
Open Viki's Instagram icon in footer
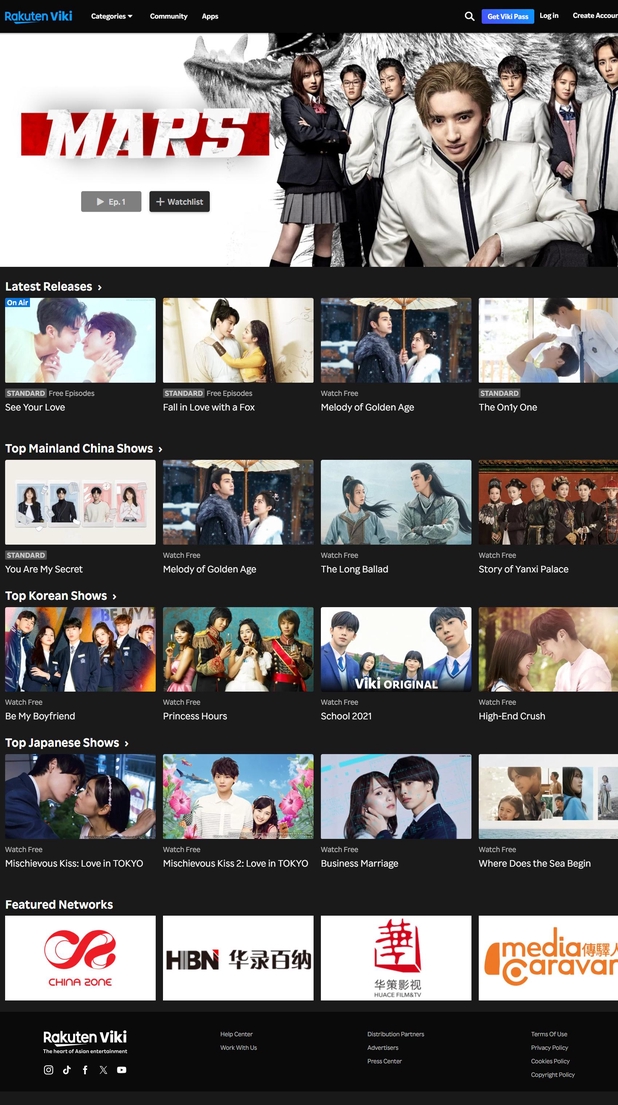[48, 1070]
